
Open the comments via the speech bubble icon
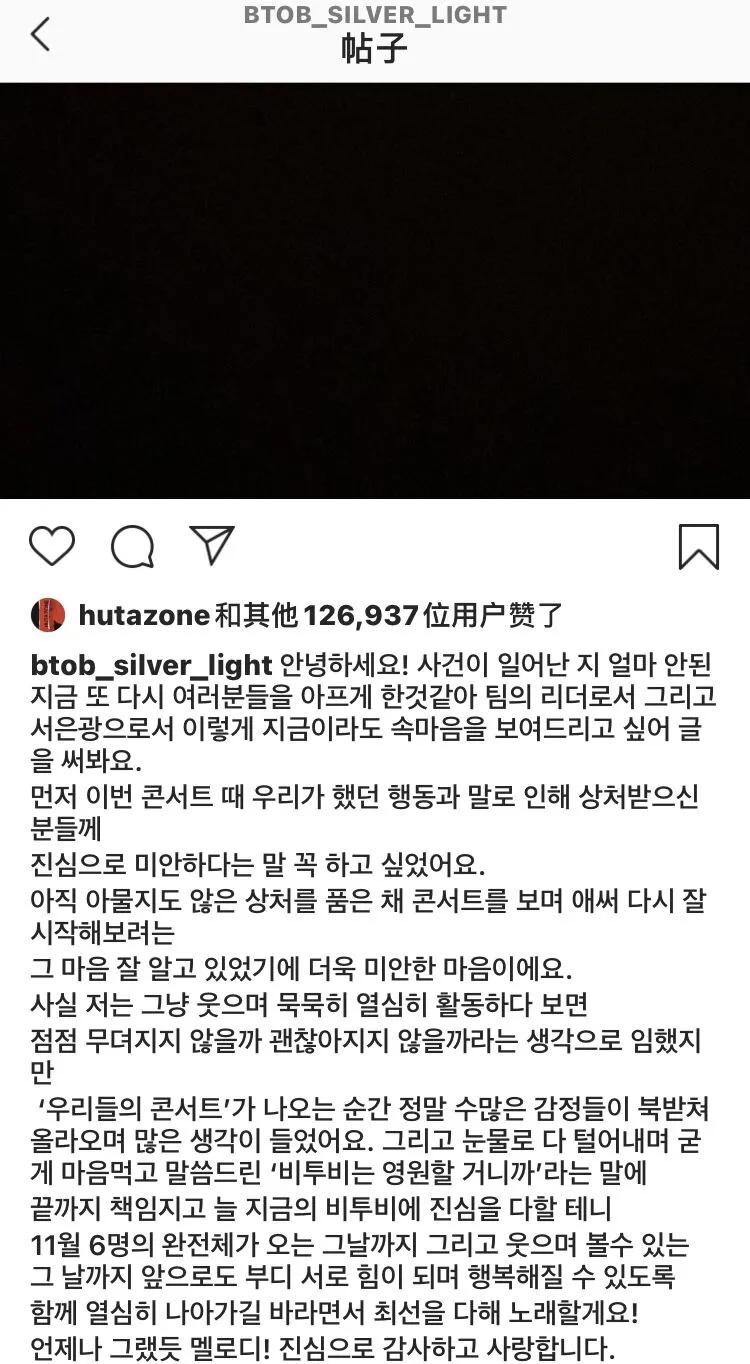pos(133,545)
